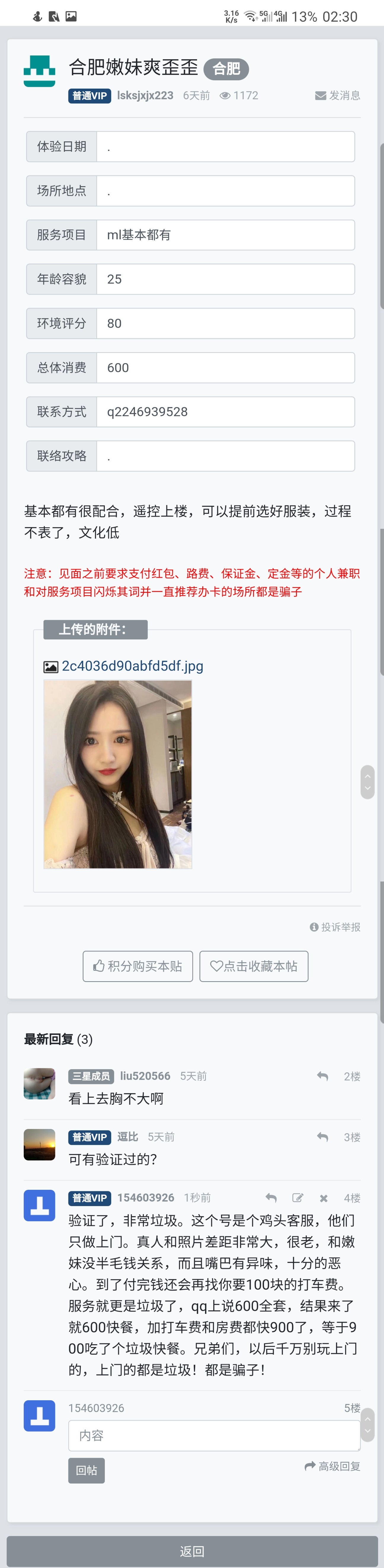384x1568 pixels.
Task: View the uploaded attachment photo
Action: (x=117, y=774)
